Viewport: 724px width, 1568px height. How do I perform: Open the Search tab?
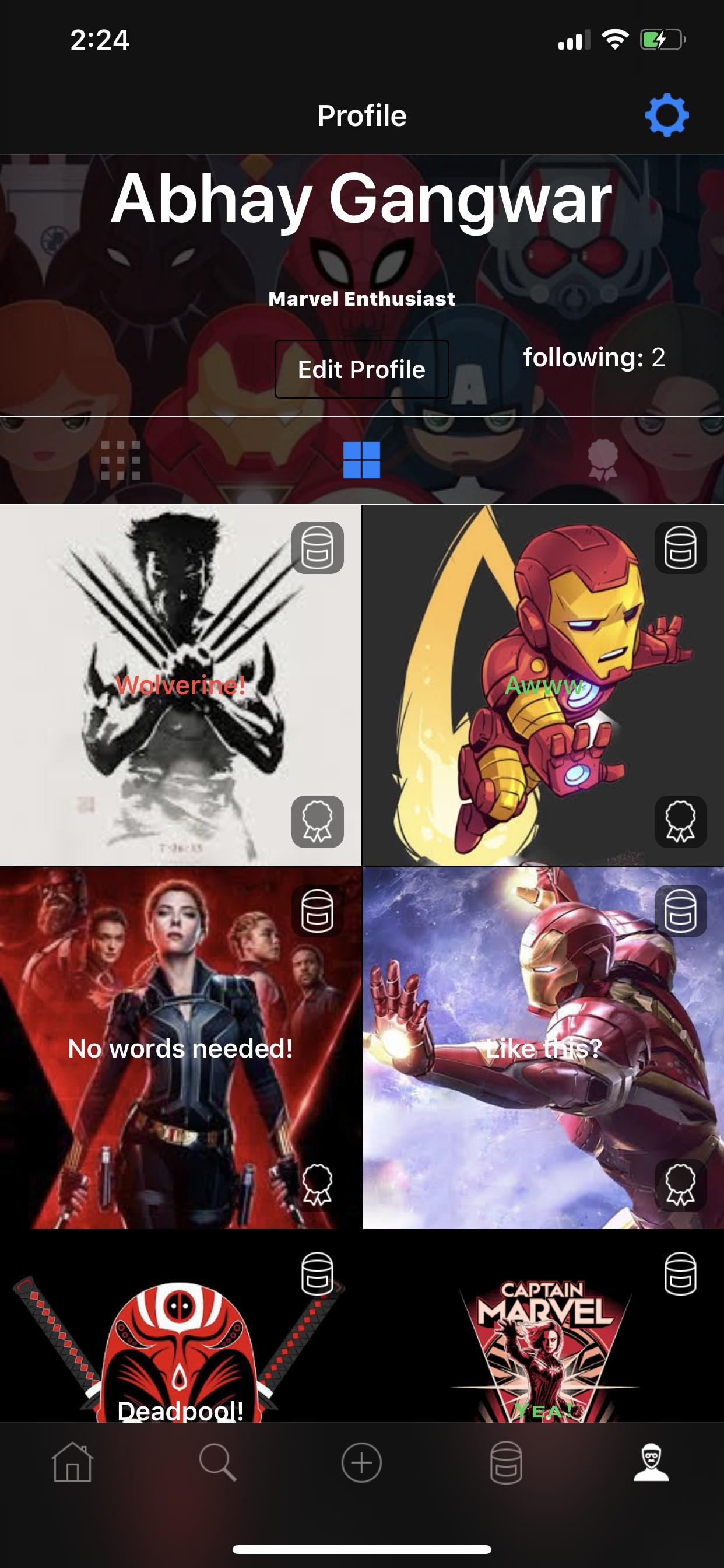[217, 1462]
